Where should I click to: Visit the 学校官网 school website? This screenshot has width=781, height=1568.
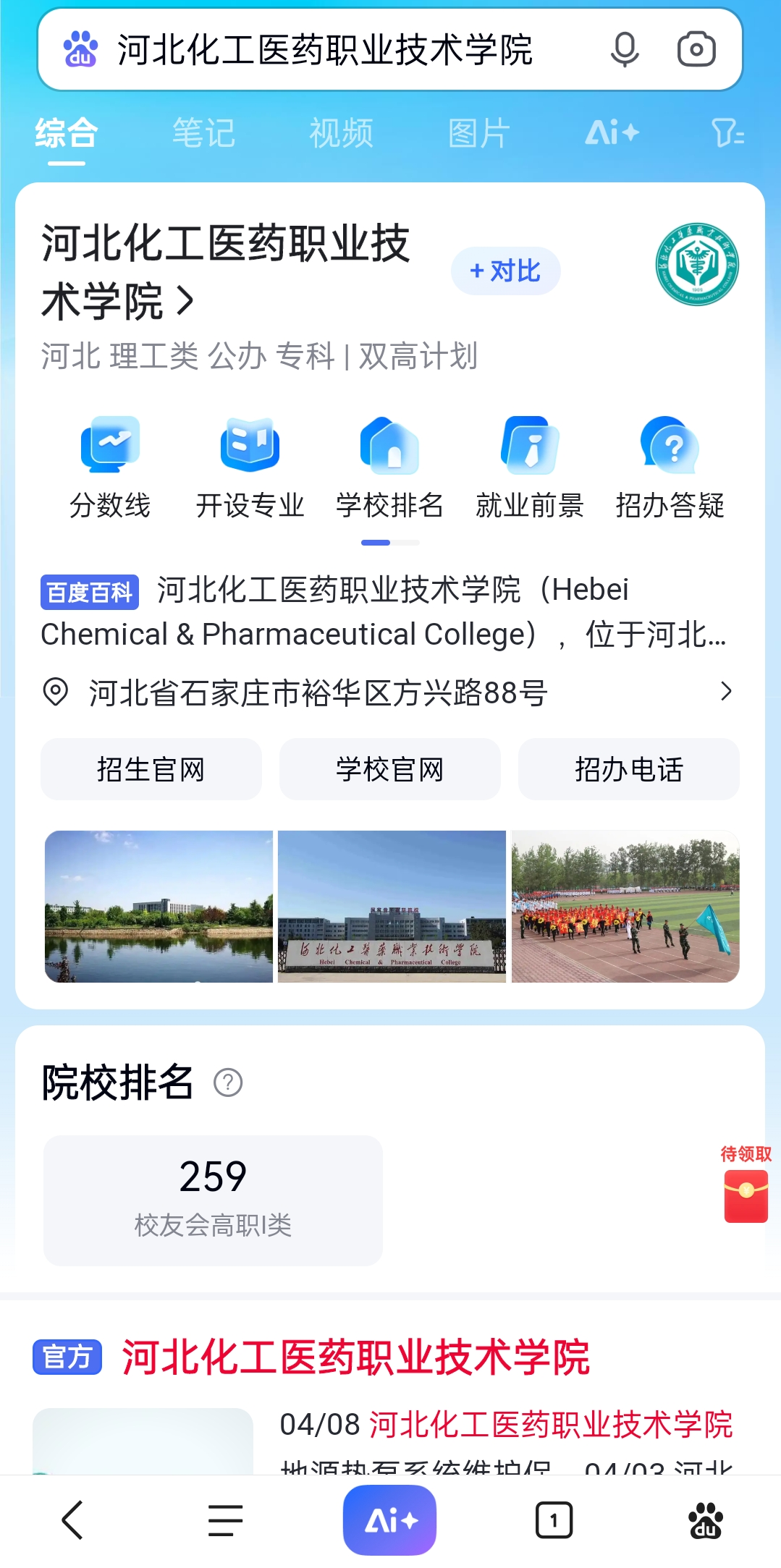389,769
